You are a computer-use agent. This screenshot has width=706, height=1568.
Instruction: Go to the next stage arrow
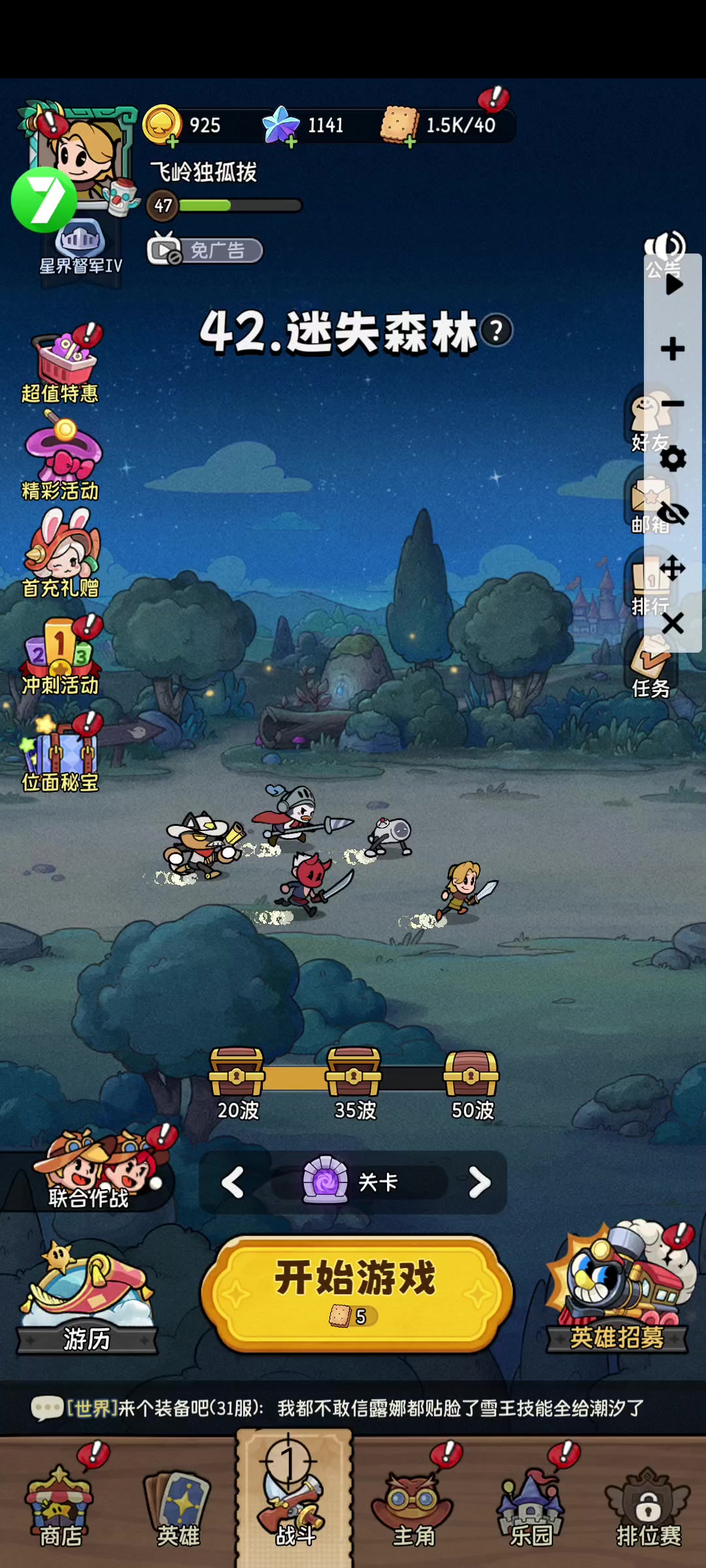coord(479,1183)
